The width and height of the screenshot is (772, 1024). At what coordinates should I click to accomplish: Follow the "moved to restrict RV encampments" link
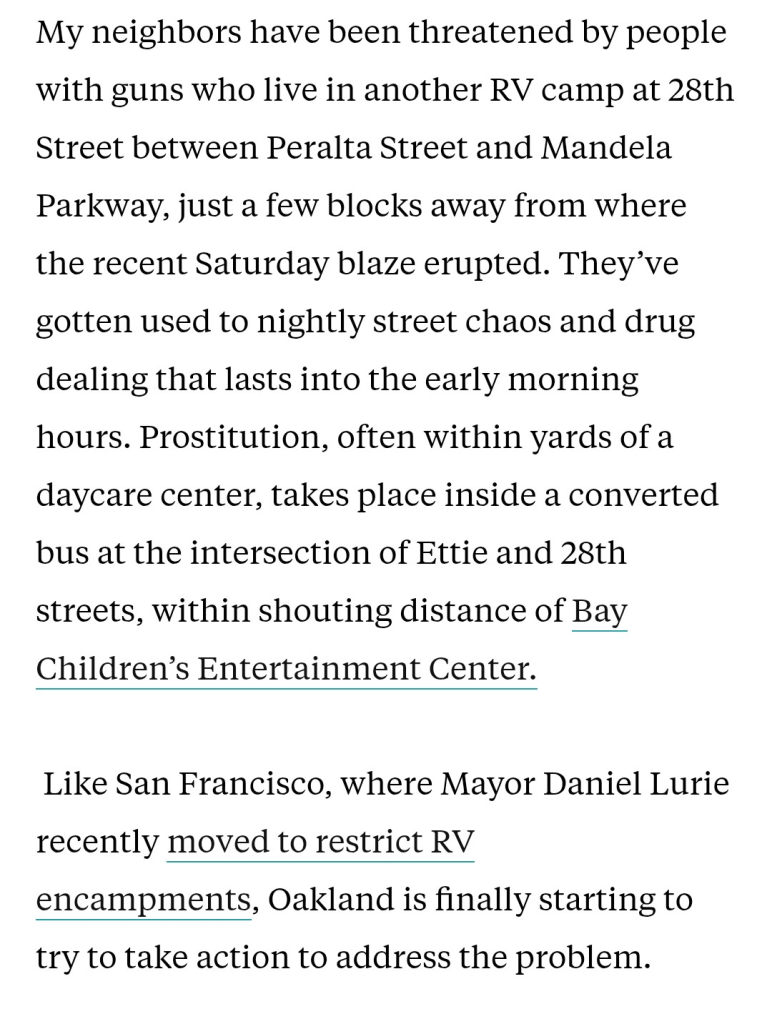coord(320,842)
